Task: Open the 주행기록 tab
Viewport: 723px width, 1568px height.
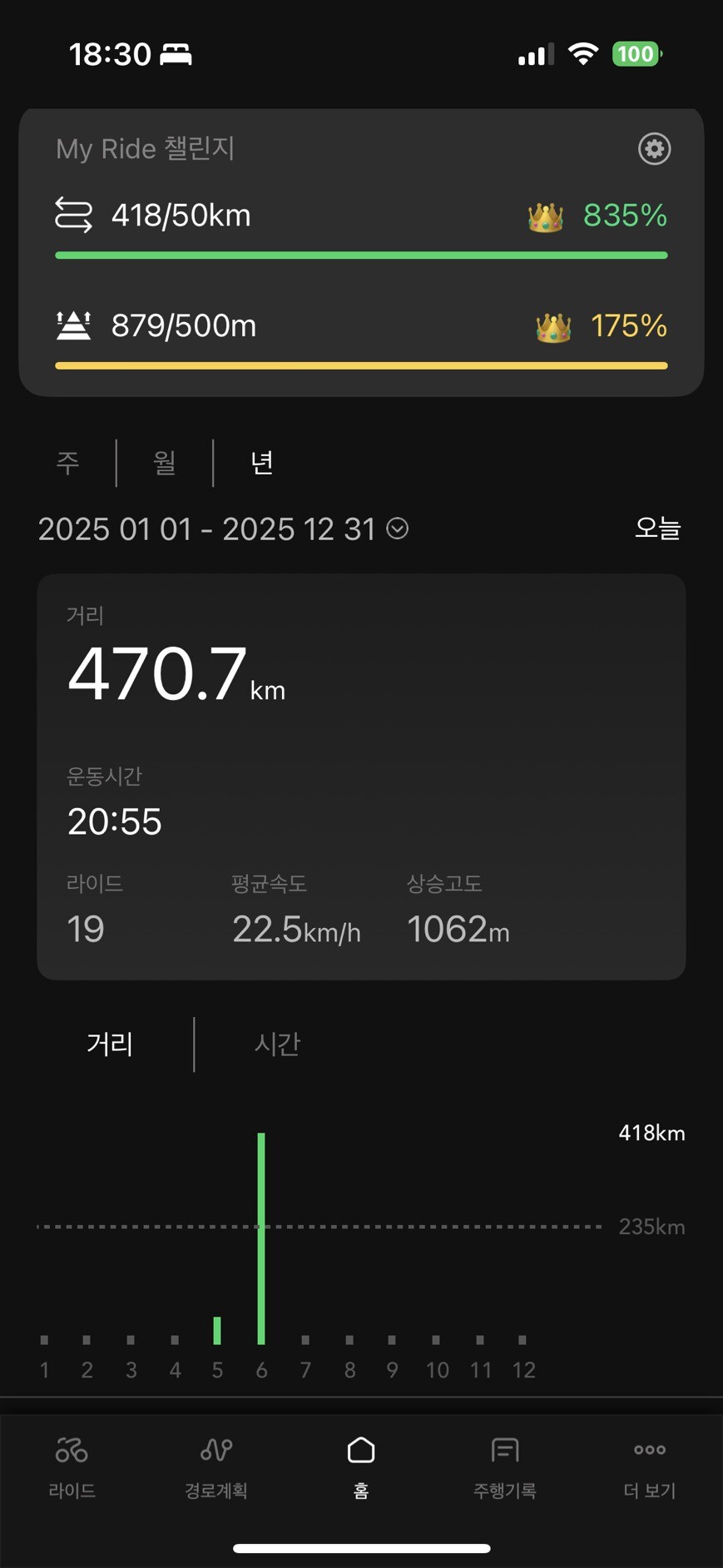Action: 505,1466
